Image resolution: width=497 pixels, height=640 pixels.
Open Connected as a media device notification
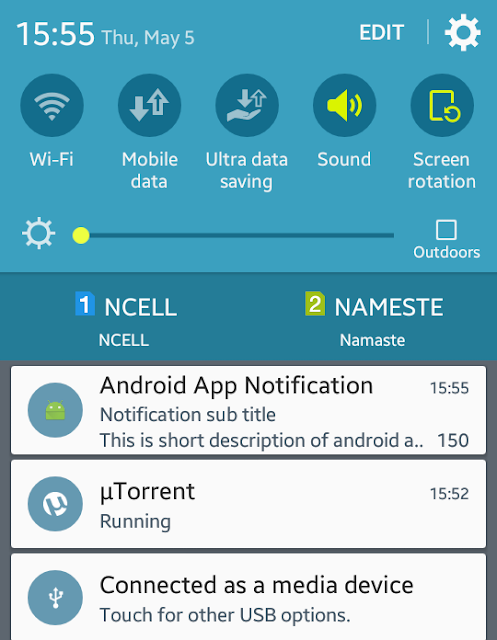tap(248, 597)
